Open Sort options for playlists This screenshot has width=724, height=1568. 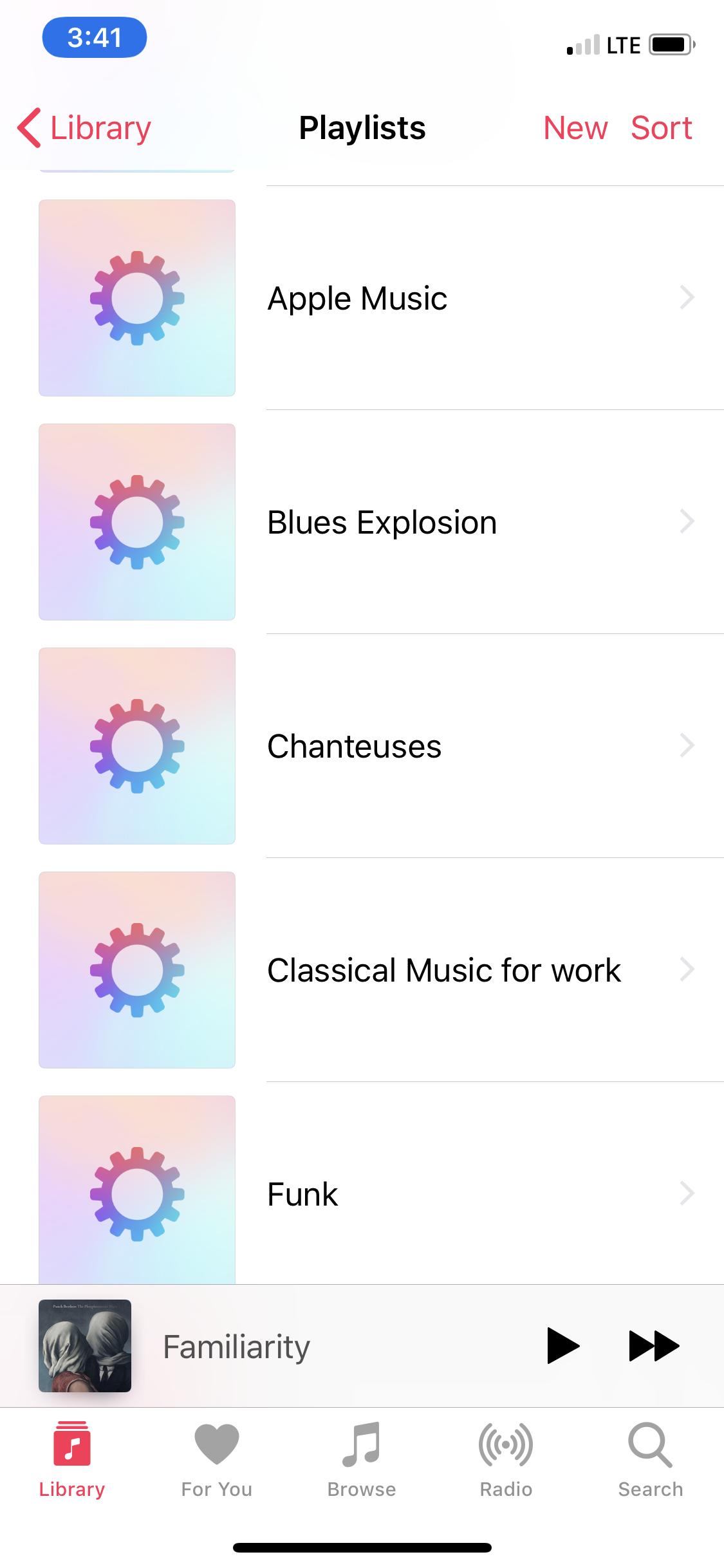coord(662,127)
